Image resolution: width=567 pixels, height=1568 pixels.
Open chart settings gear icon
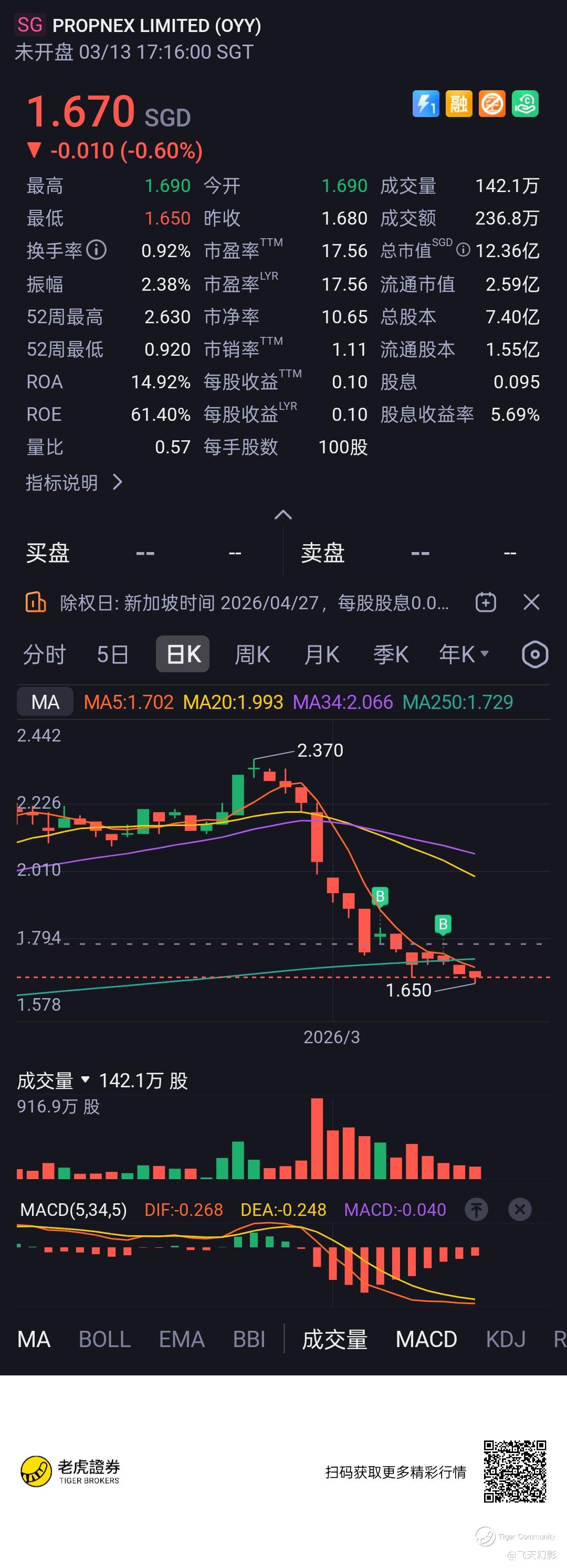[x=535, y=655]
